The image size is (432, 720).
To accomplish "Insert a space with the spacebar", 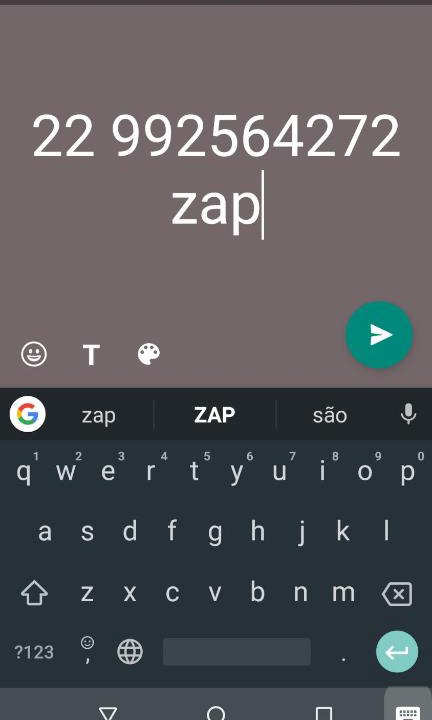I will point(237,652).
